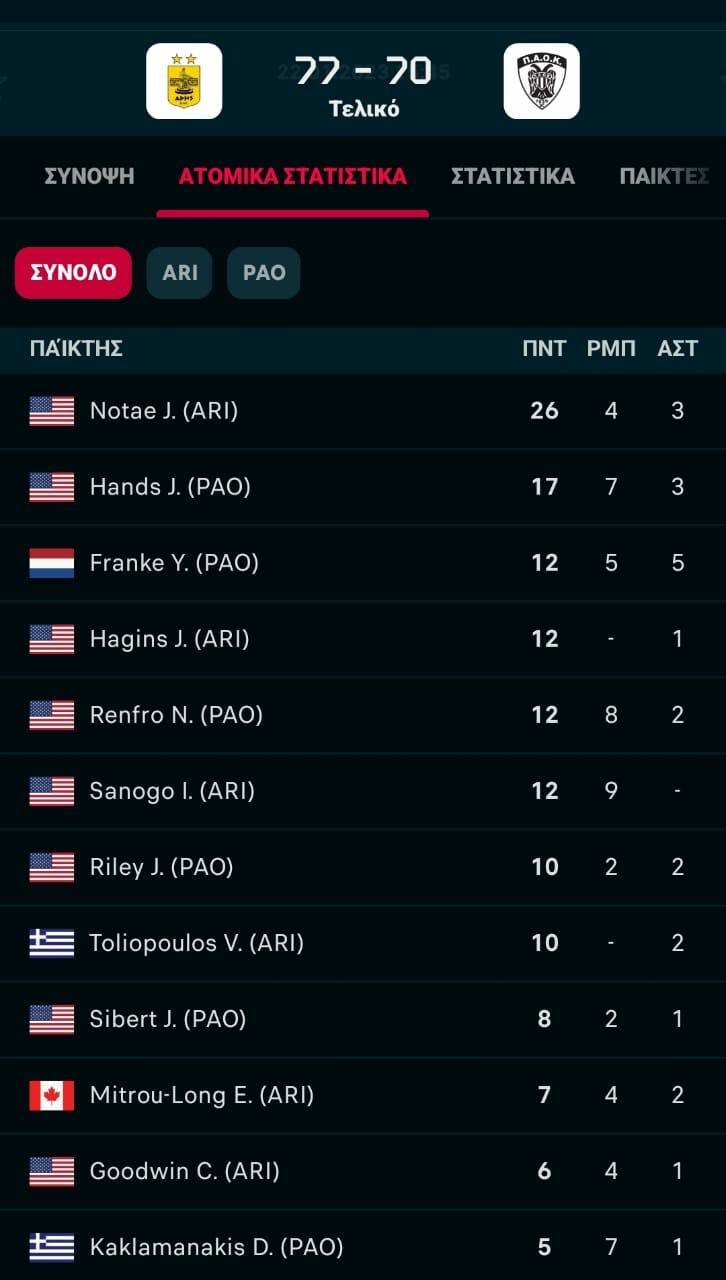Open Notae J. player row
Screen dimensions: 726x1280
click(x=363, y=411)
